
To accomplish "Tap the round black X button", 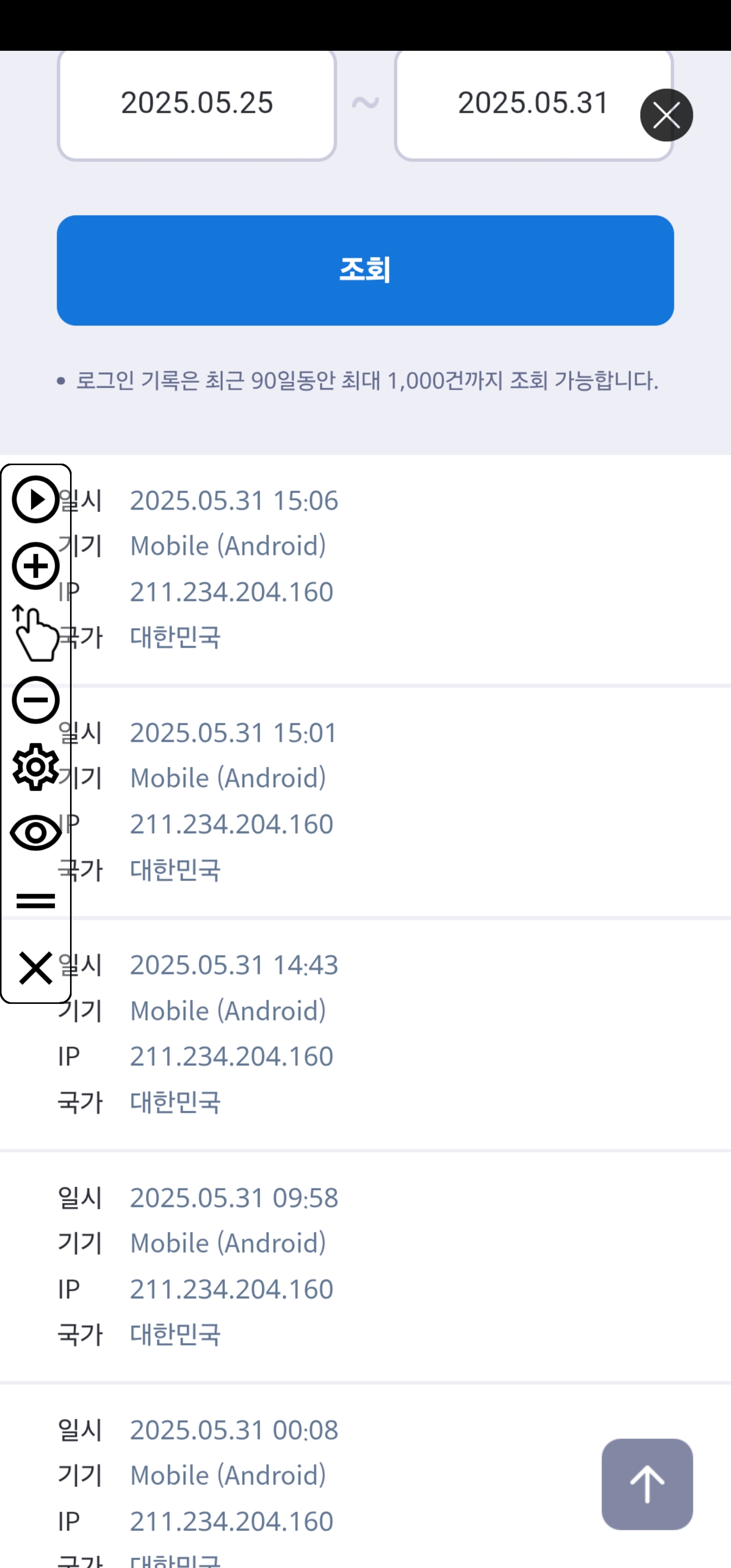I will click(x=666, y=115).
